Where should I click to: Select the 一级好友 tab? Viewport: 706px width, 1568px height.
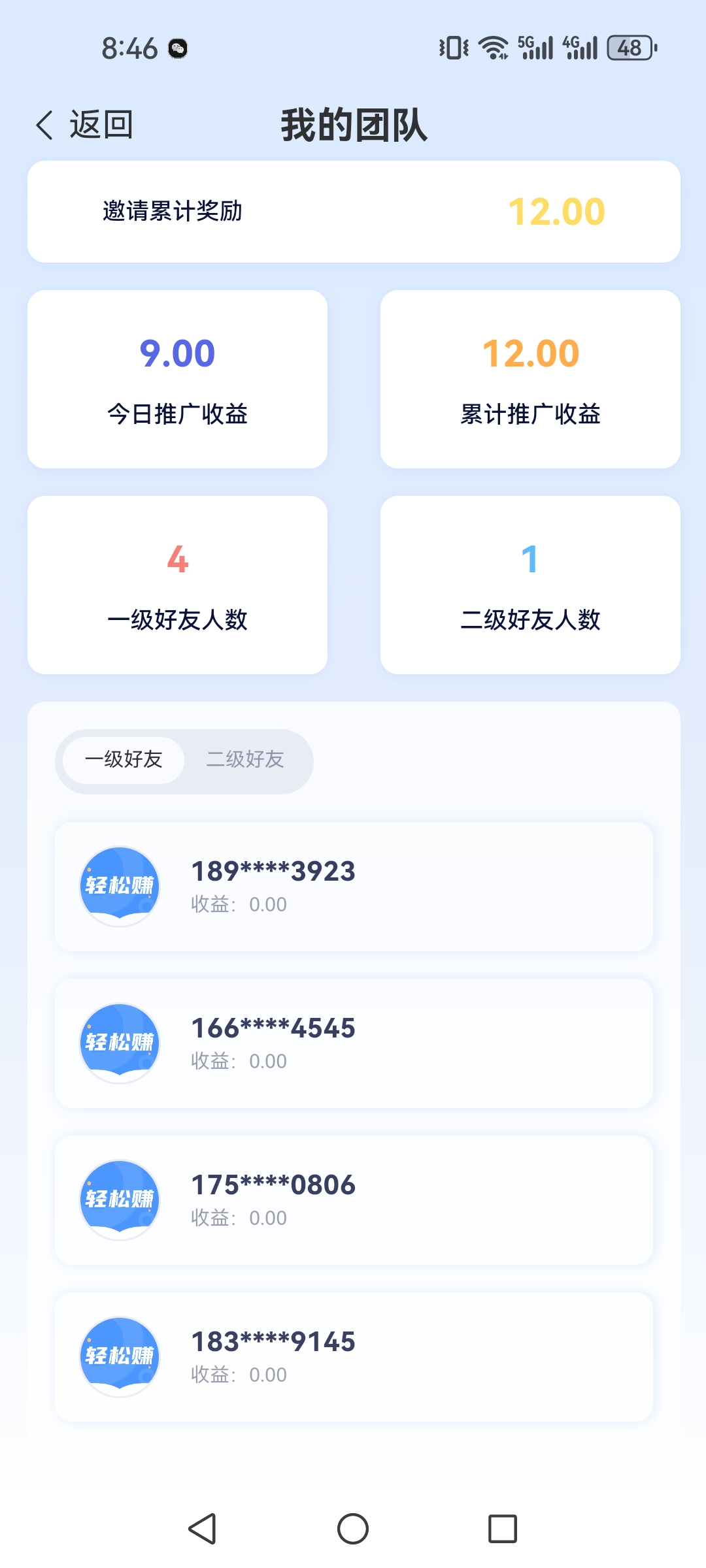pyautogui.click(x=124, y=760)
